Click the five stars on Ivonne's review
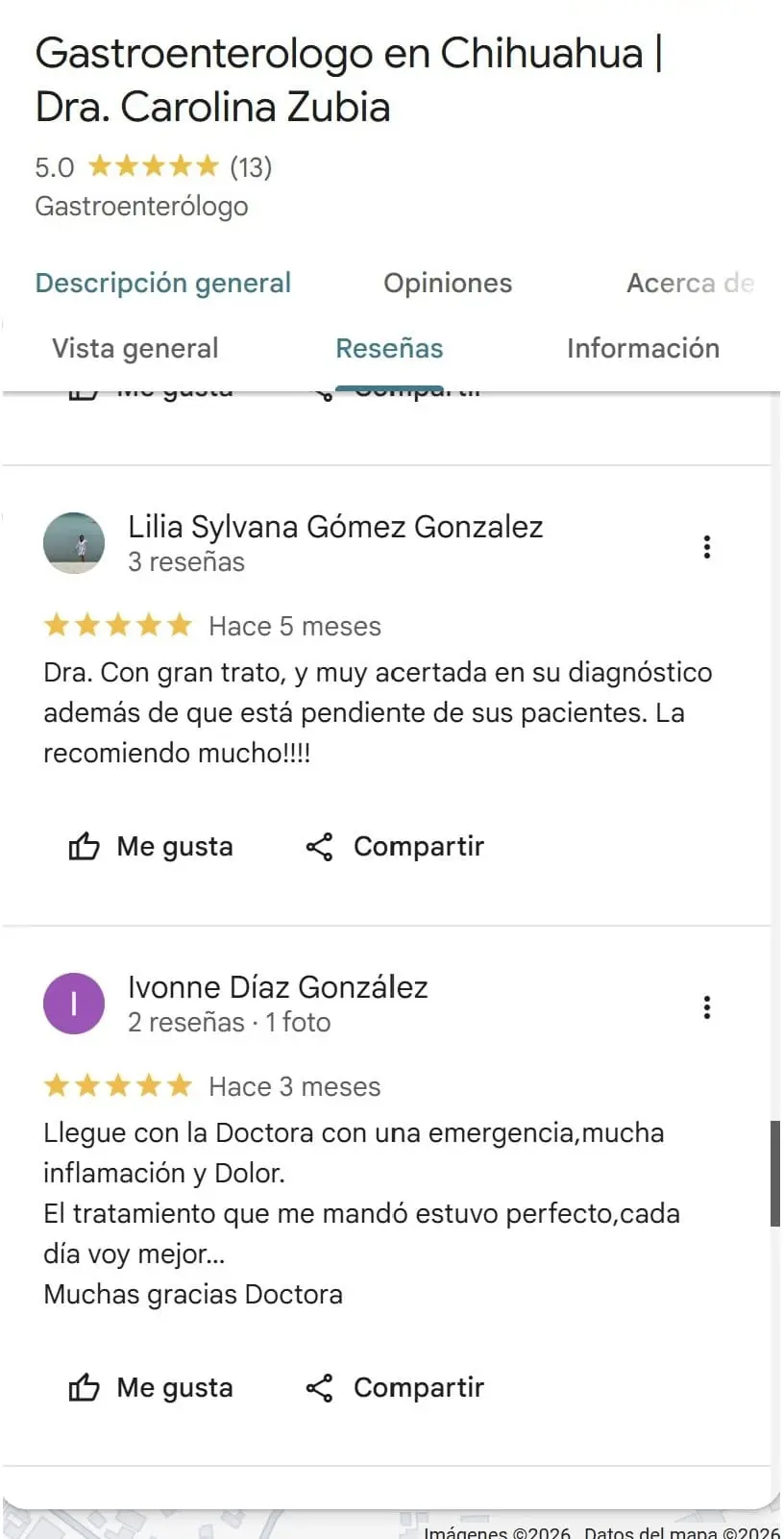 pos(117,1085)
